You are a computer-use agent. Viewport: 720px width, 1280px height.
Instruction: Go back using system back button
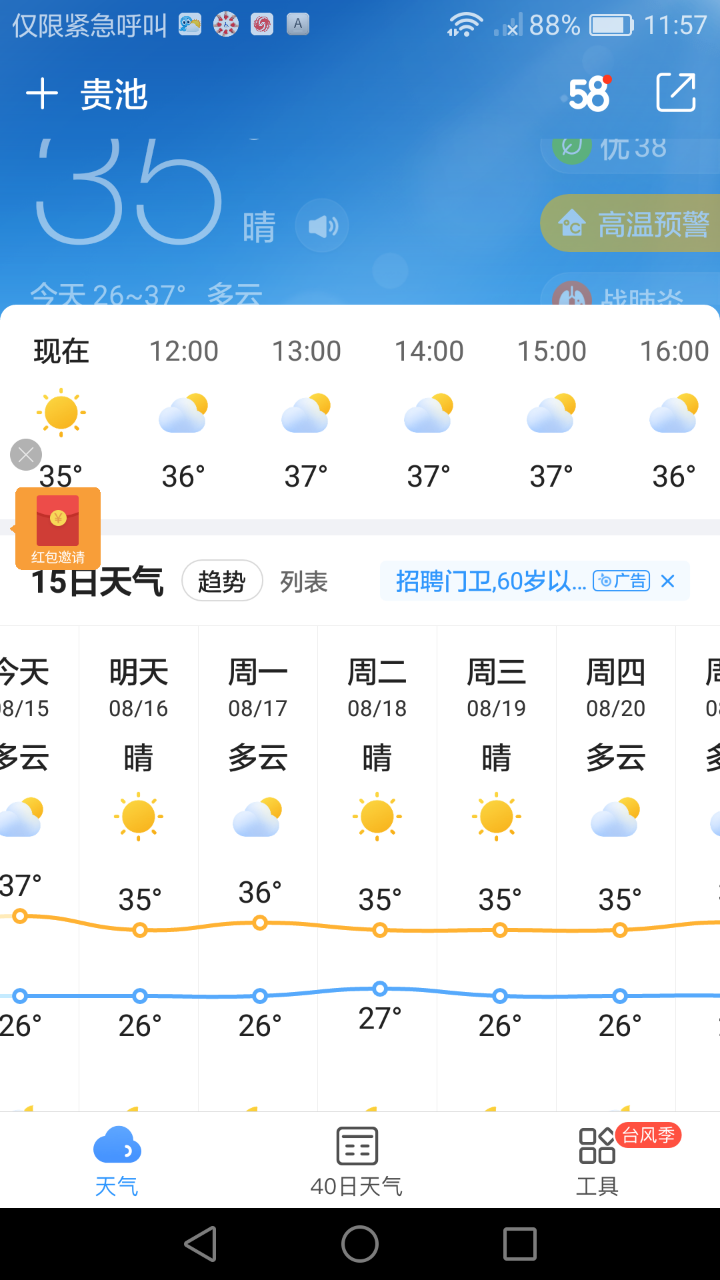click(201, 1244)
